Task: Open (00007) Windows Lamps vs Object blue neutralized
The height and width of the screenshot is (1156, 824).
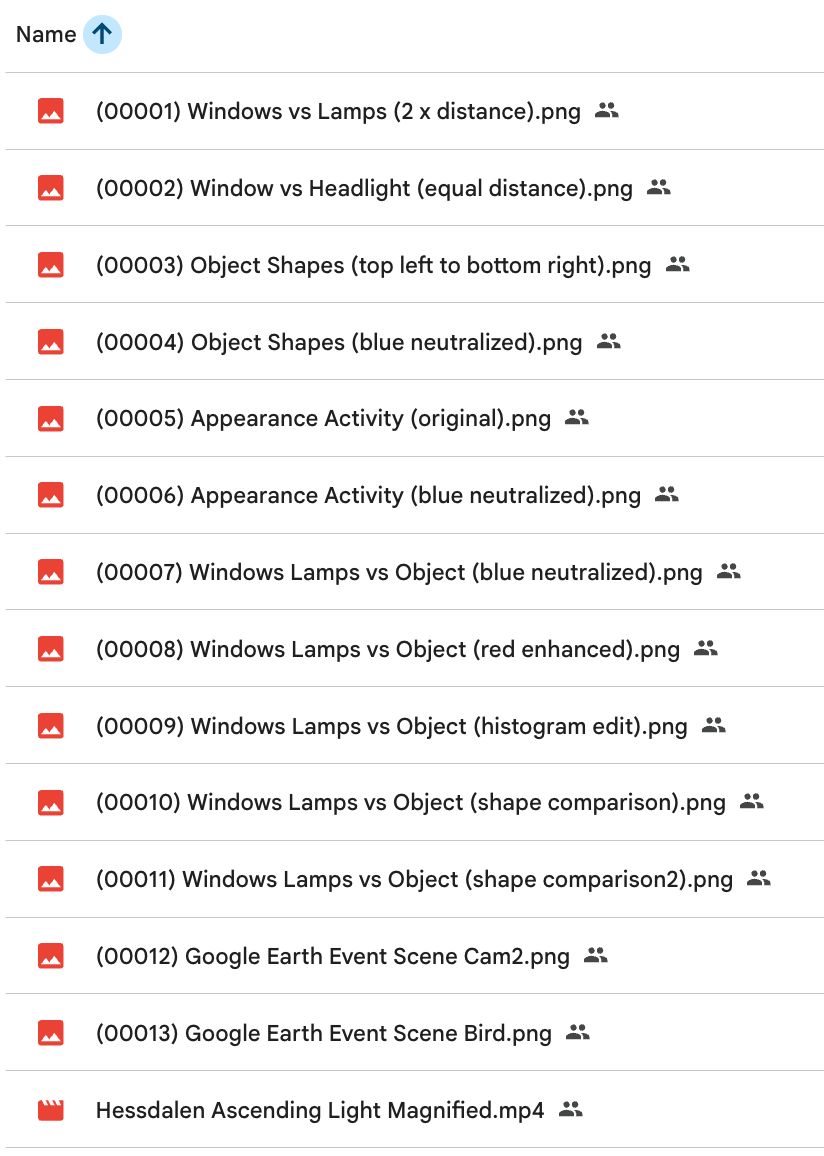Action: [399, 573]
